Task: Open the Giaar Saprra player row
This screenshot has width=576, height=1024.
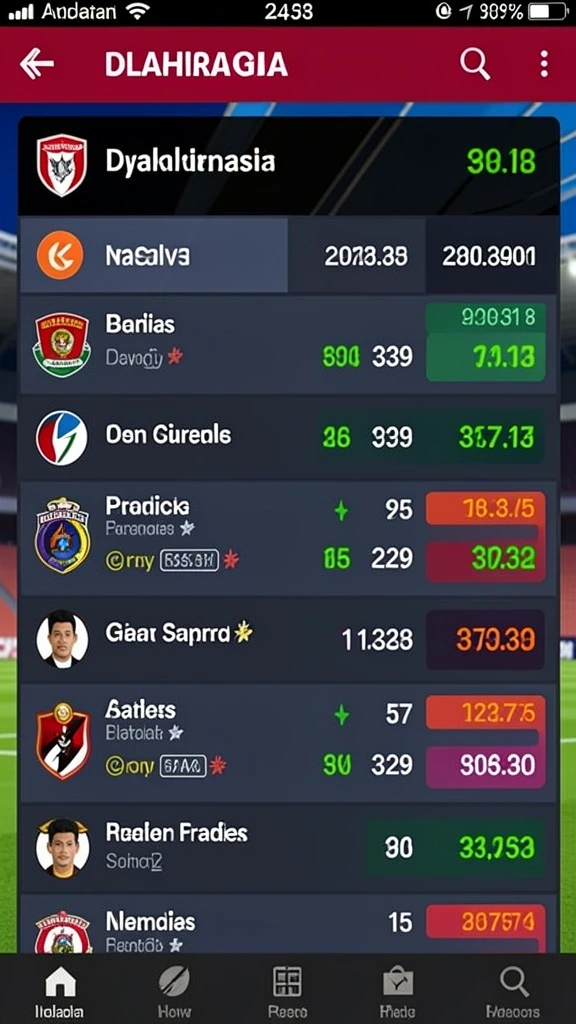Action: (x=289, y=639)
